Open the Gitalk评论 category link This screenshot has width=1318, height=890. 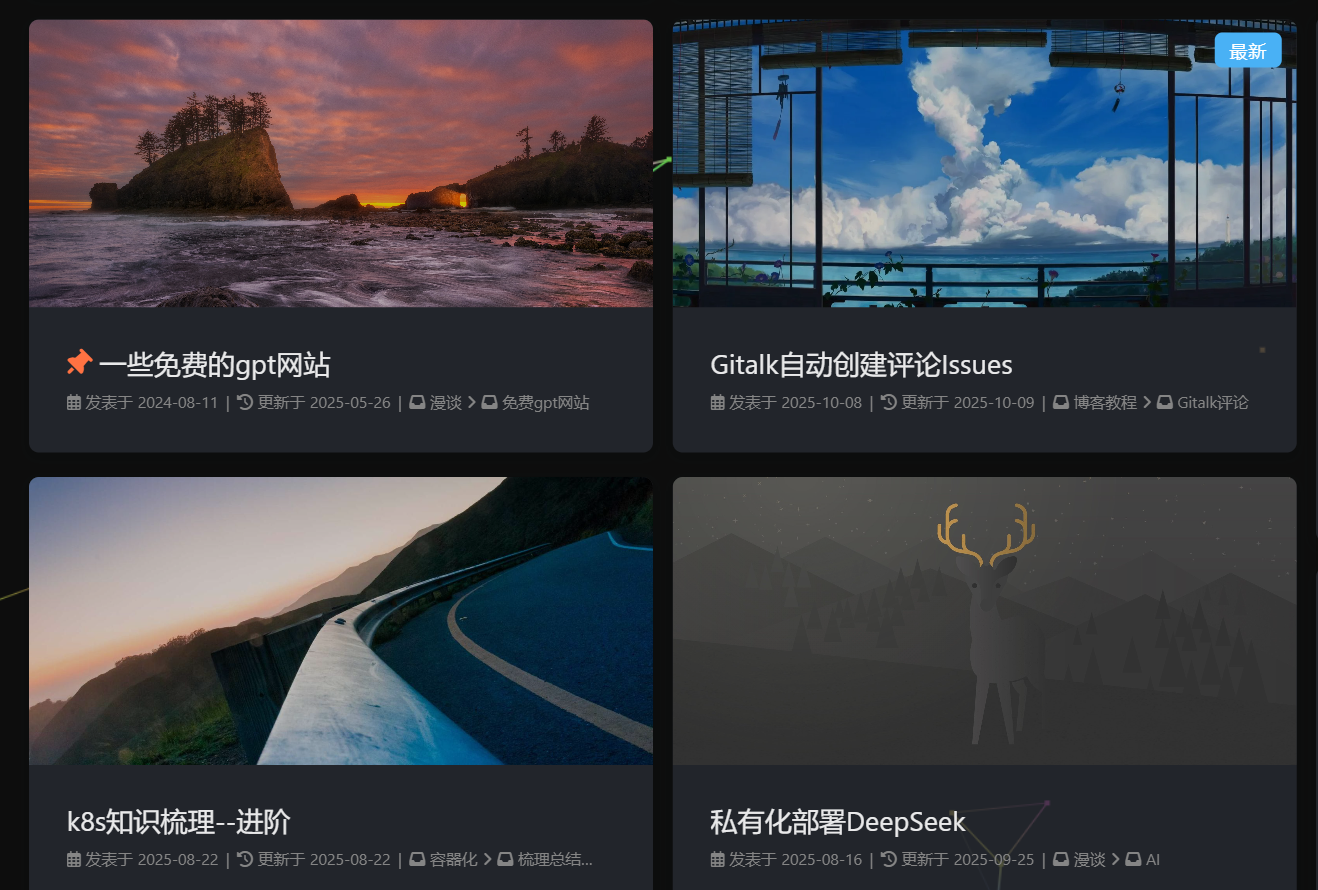point(1212,403)
